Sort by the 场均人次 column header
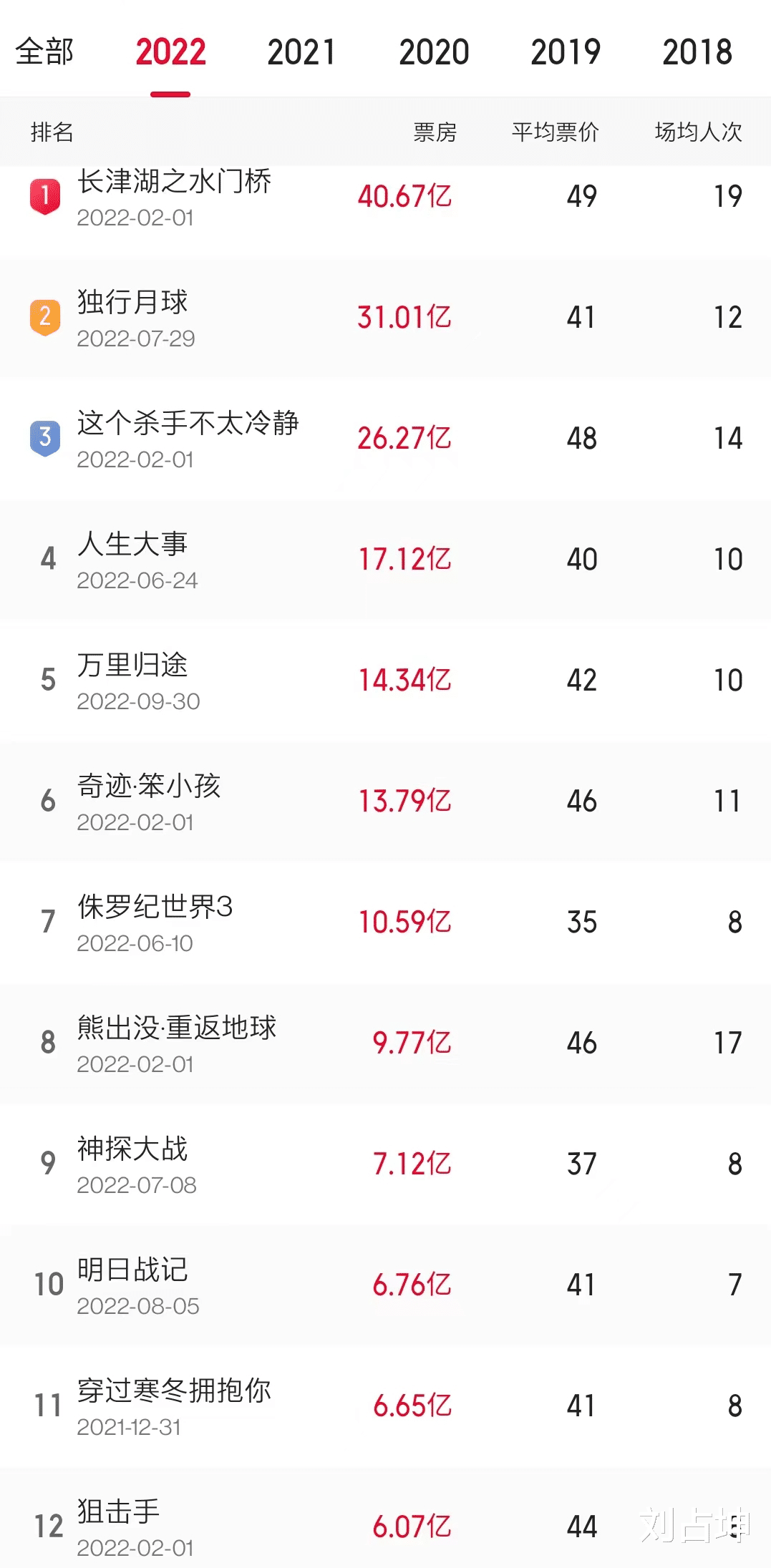The width and height of the screenshot is (771, 1568). [697, 132]
